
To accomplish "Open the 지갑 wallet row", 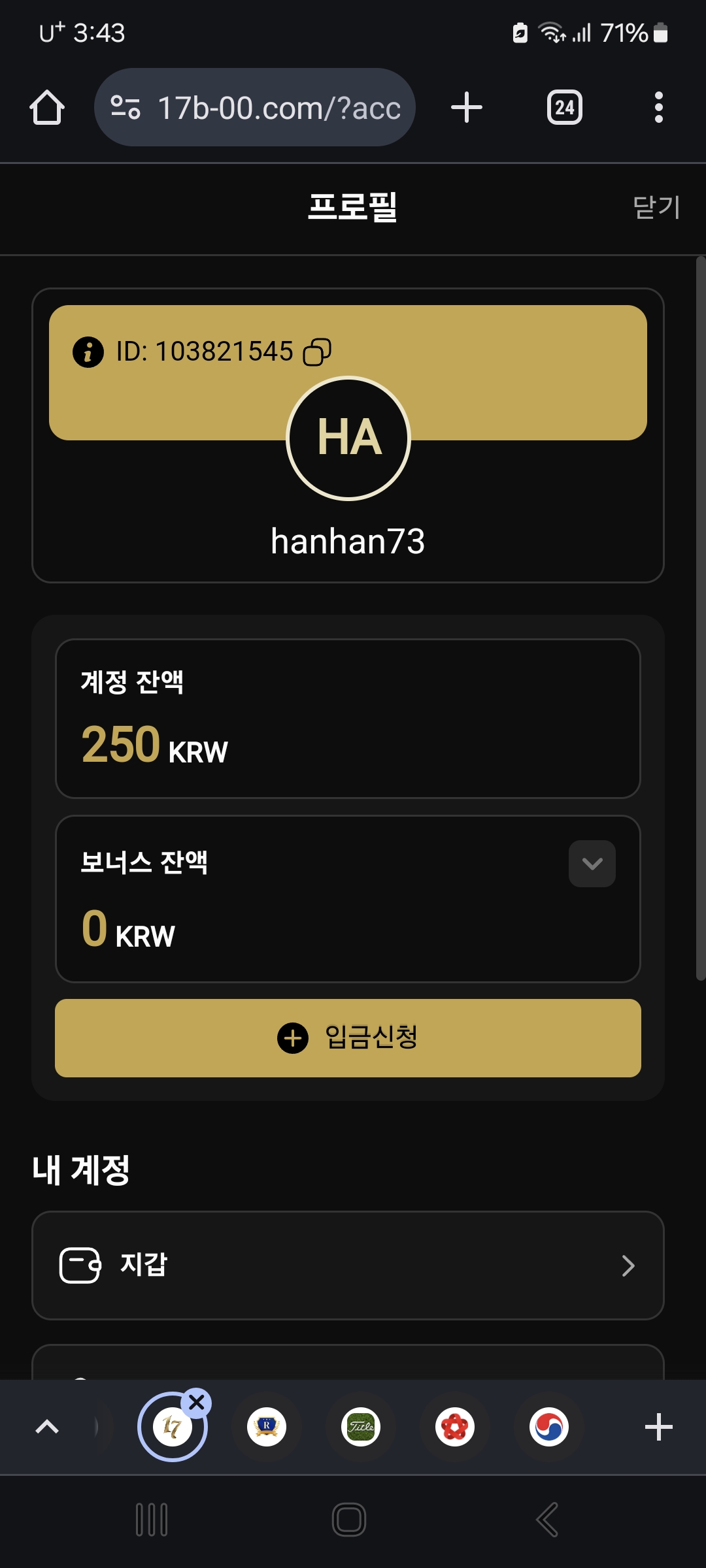I will click(348, 1266).
